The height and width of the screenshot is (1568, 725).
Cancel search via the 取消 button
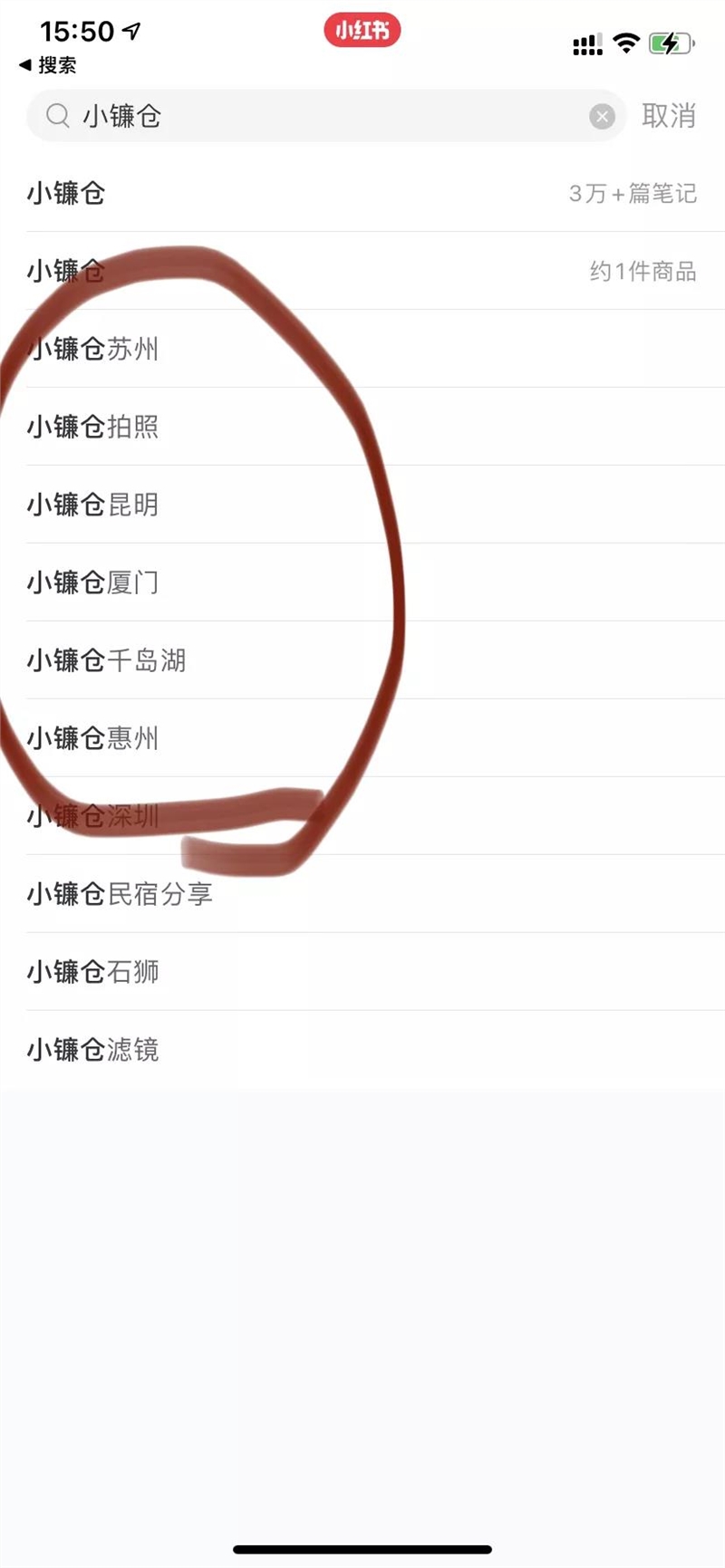(669, 116)
